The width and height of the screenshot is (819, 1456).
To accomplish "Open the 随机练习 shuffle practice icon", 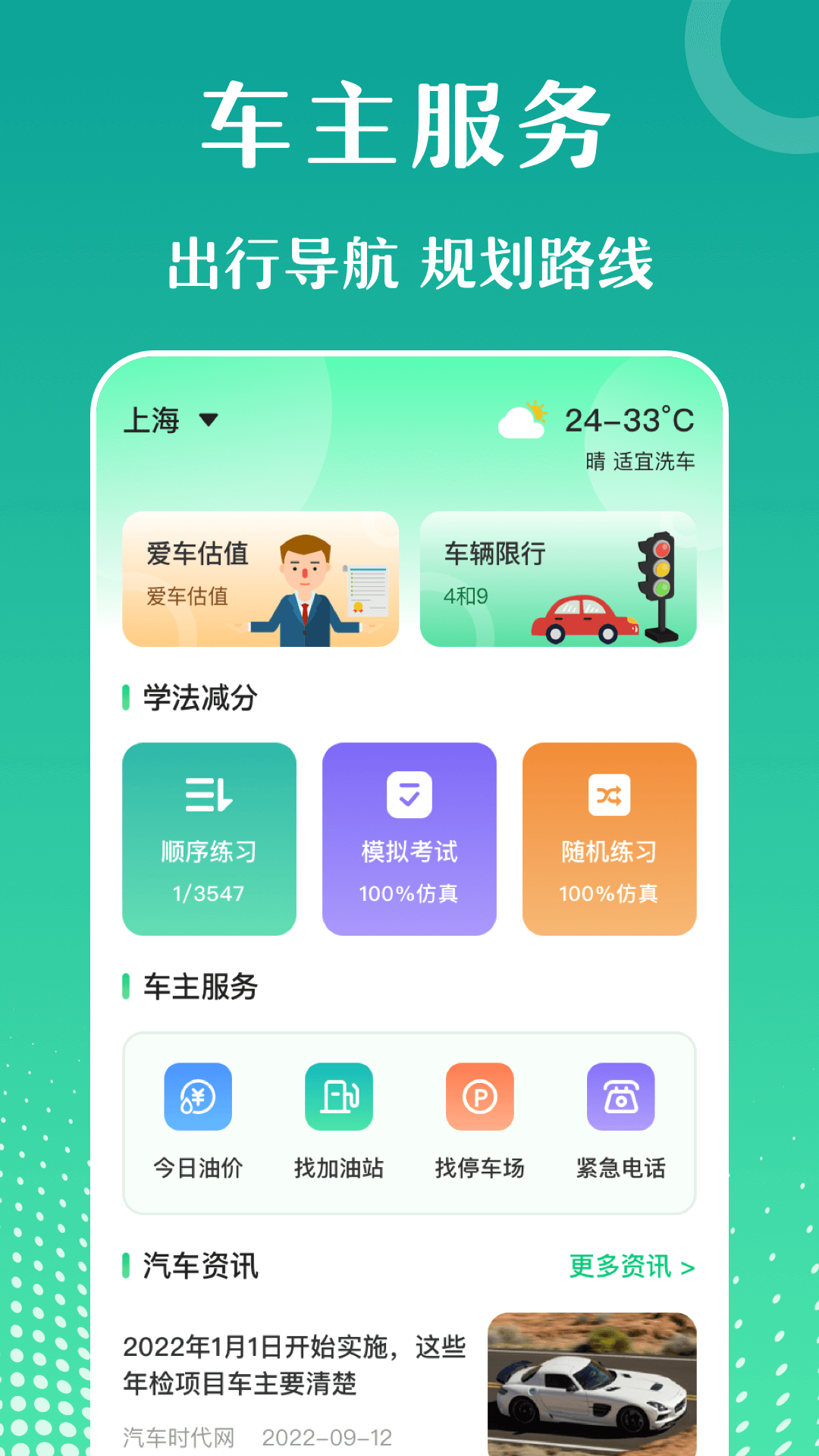I will (609, 795).
